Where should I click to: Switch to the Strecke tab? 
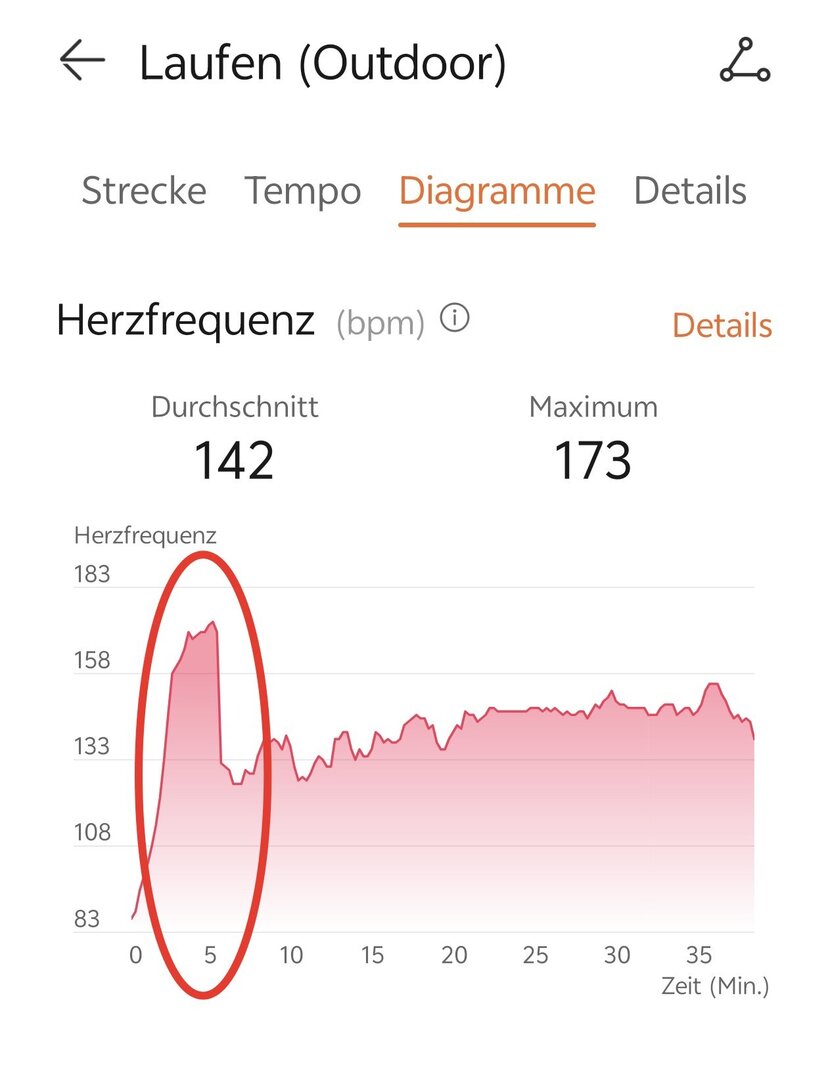tap(144, 190)
